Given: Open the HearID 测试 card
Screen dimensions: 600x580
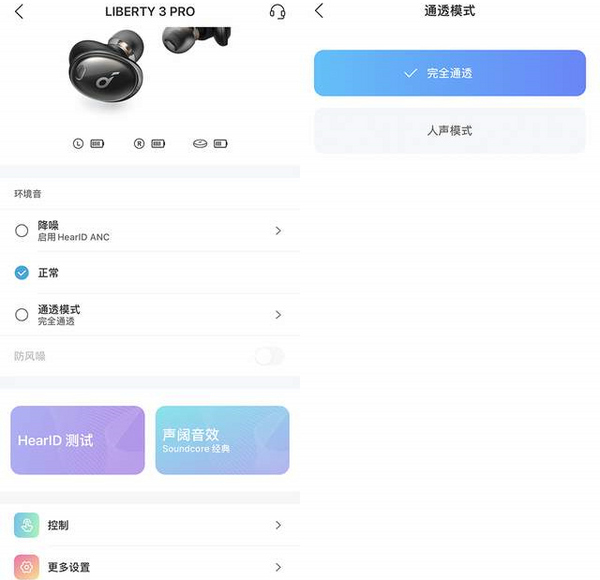Looking at the screenshot, I should pyautogui.click(x=78, y=440).
